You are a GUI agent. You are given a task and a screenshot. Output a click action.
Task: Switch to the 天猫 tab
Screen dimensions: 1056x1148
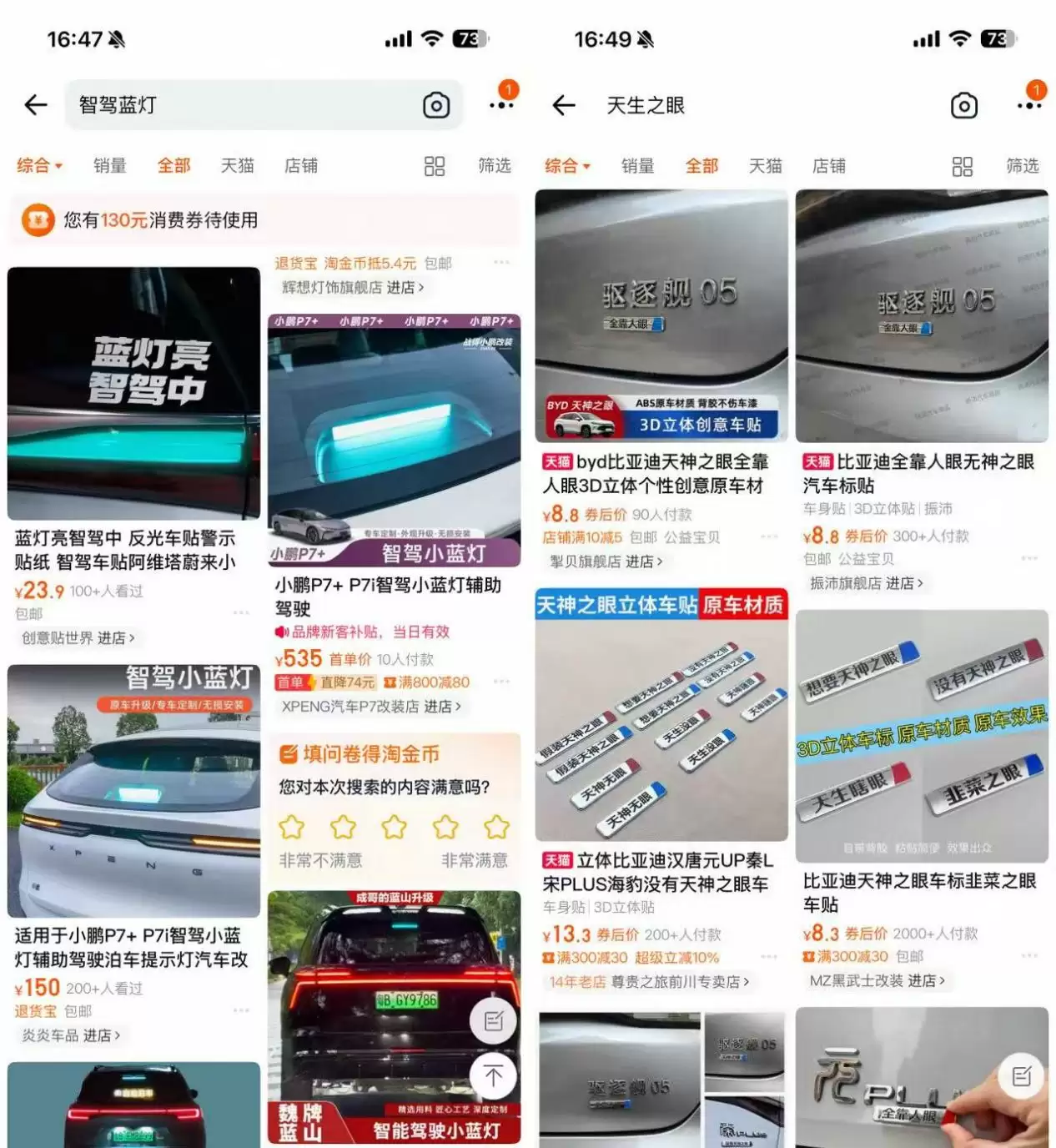click(239, 165)
